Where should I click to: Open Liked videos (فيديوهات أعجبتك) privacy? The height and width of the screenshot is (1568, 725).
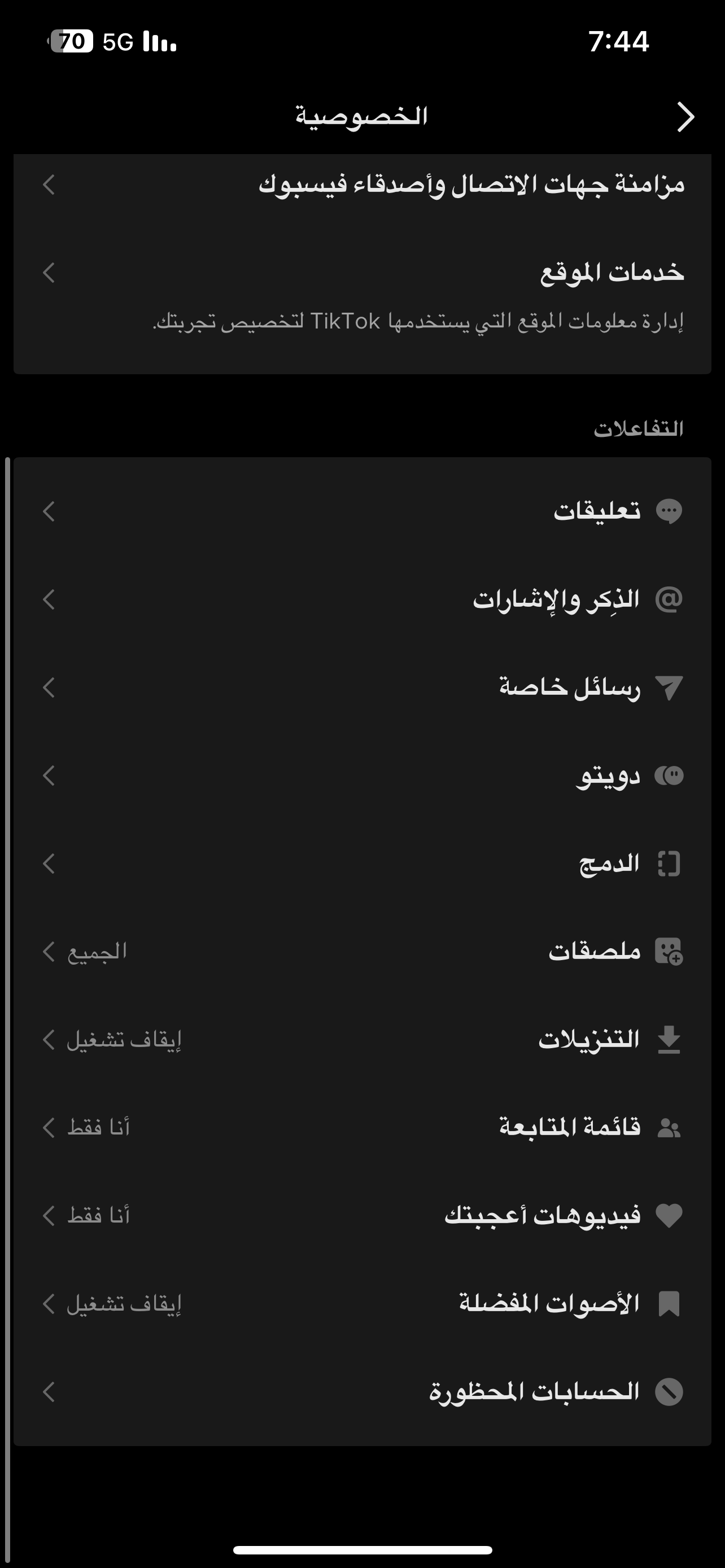(362, 1216)
